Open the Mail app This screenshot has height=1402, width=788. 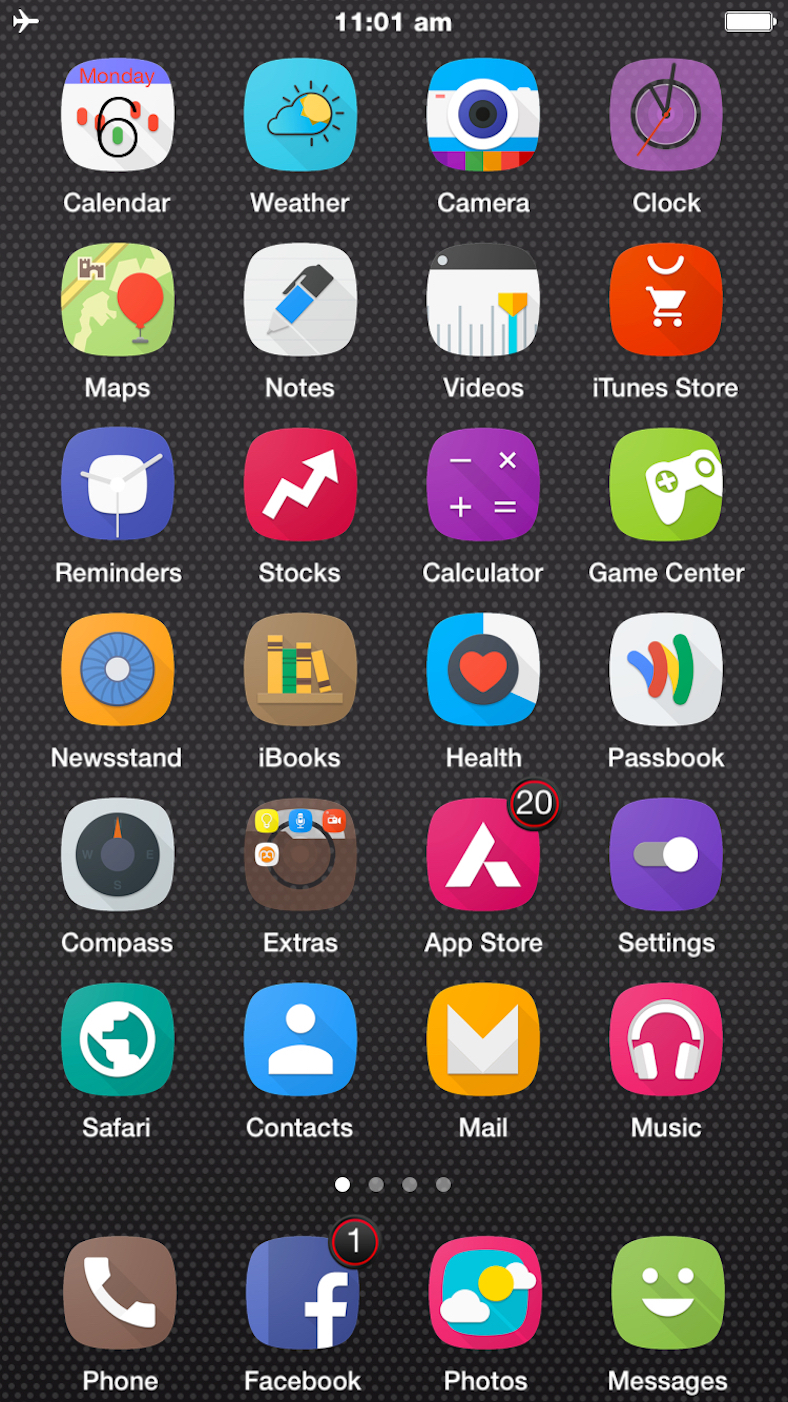(483, 1040)
